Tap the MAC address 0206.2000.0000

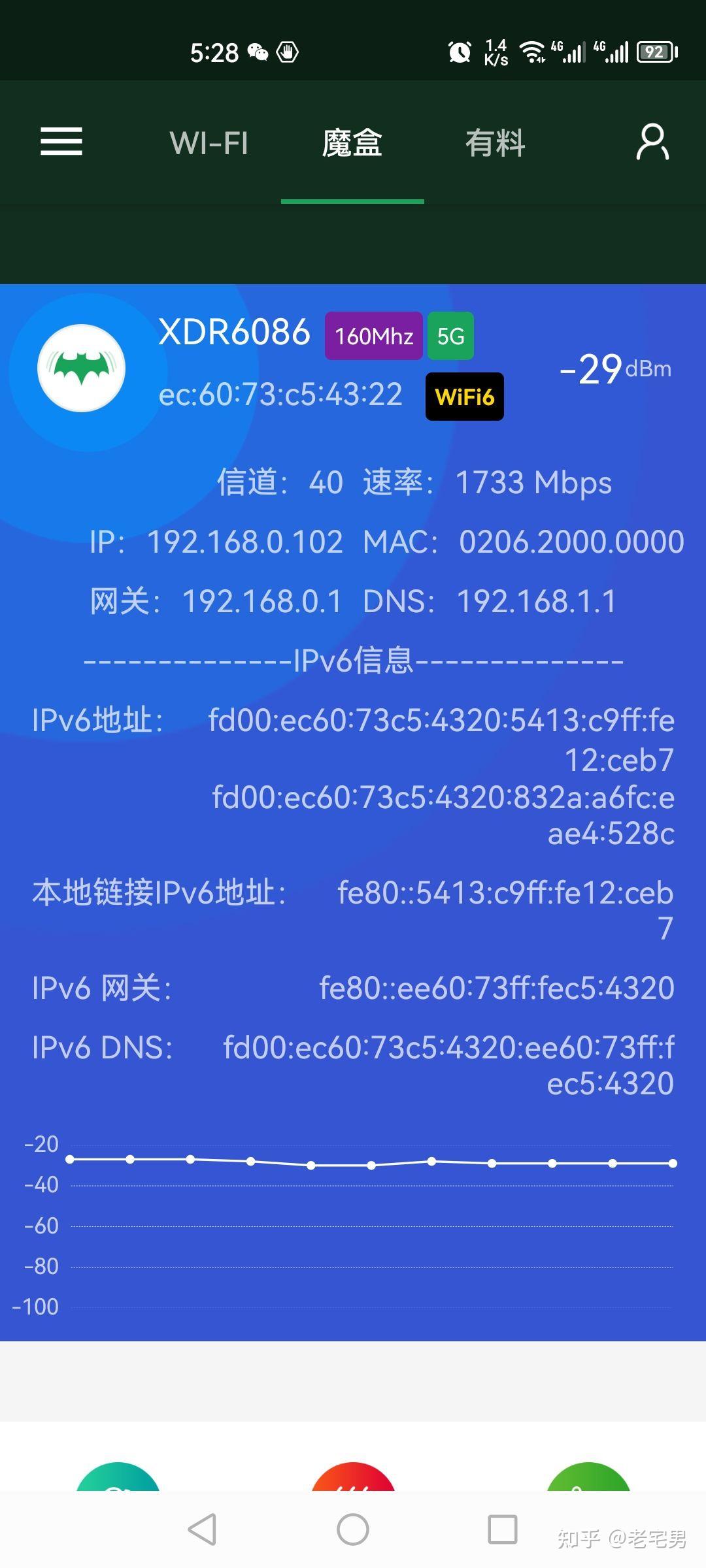(572, 541)
